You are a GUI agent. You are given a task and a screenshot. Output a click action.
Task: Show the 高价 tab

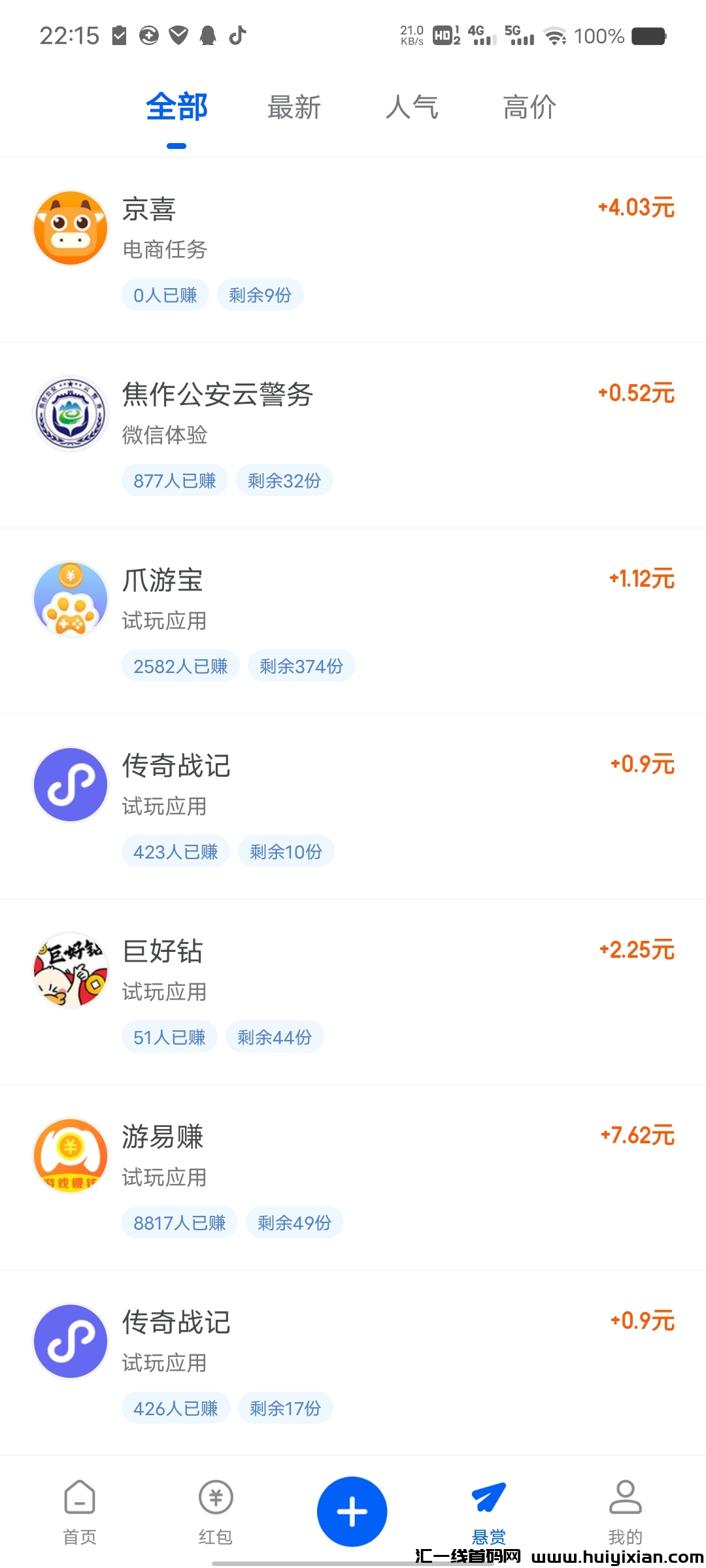[529, 108]
